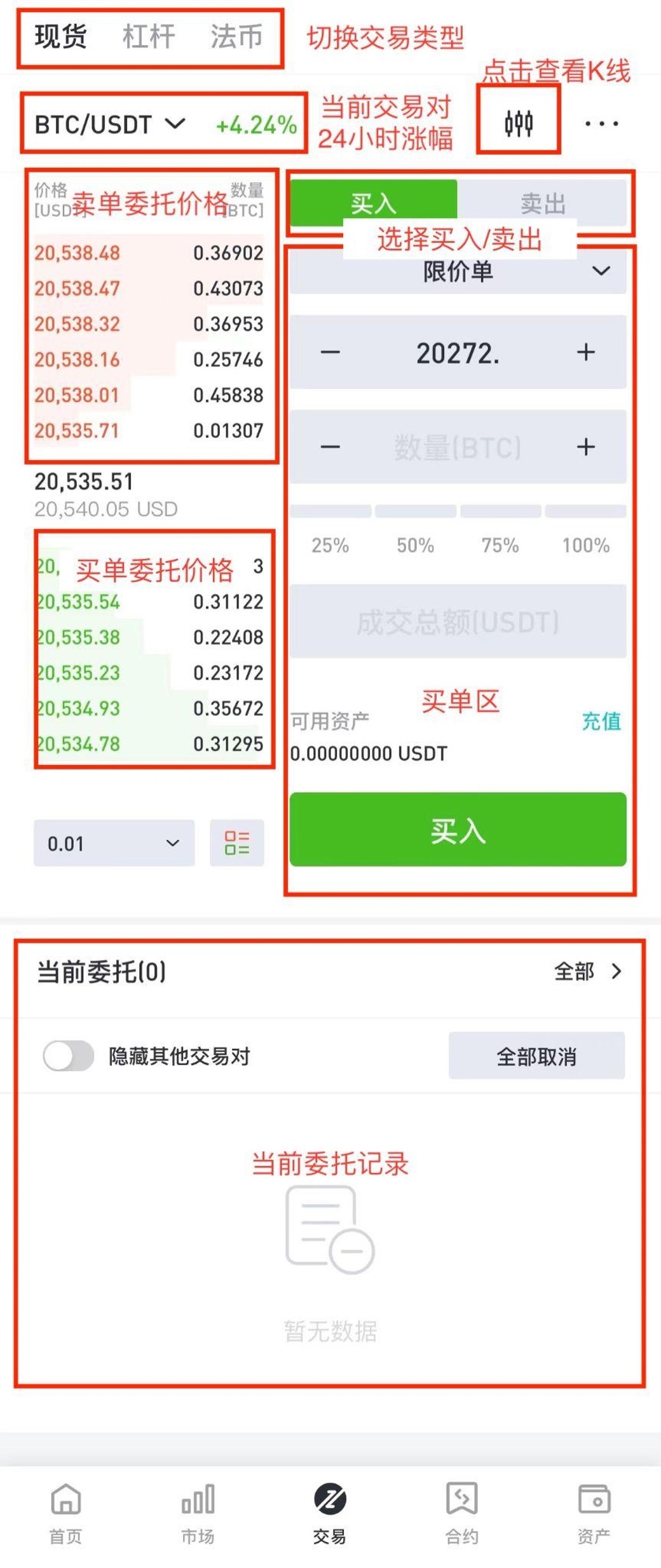Tap the 数量(BTC) quantity field

pyautogui.click(x=458, y=447)
